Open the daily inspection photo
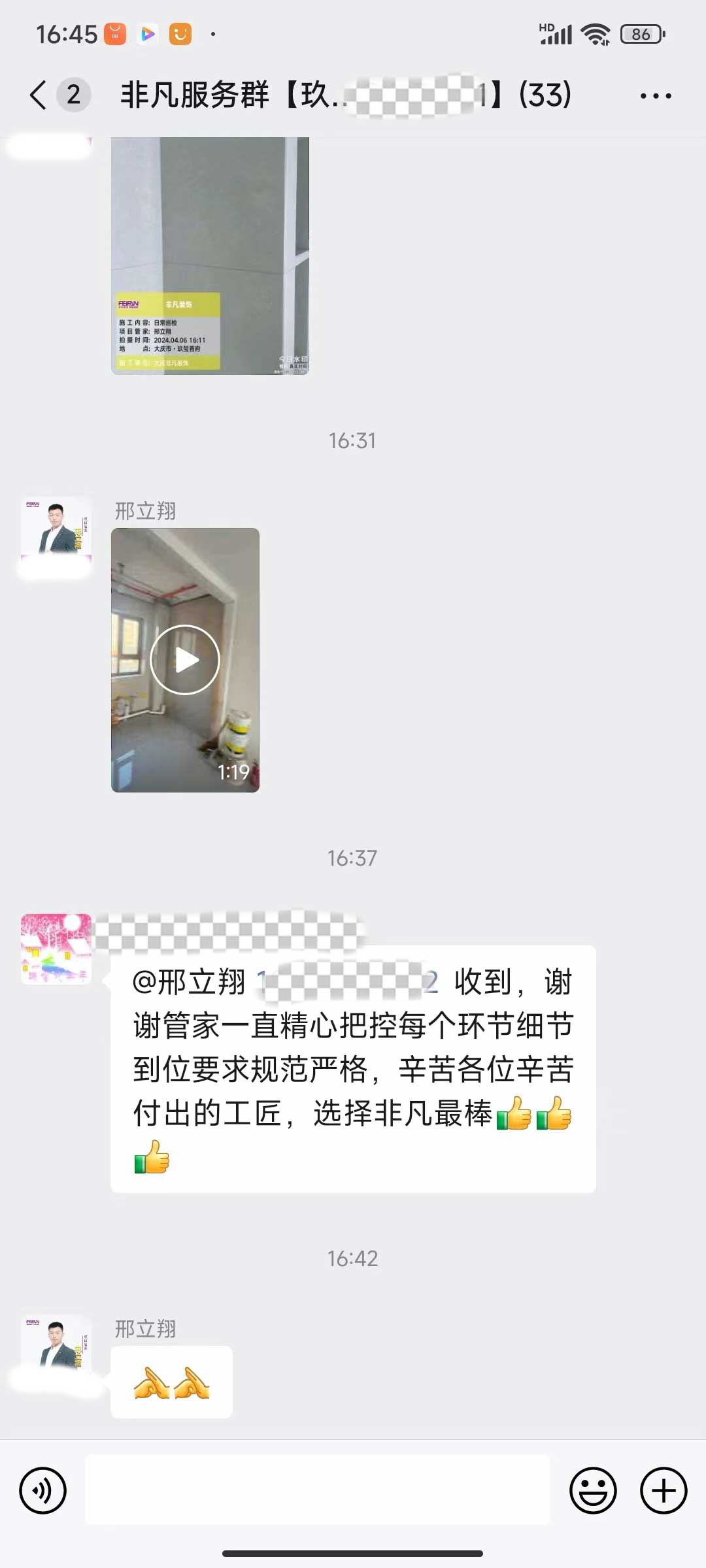 pos(210,255)
